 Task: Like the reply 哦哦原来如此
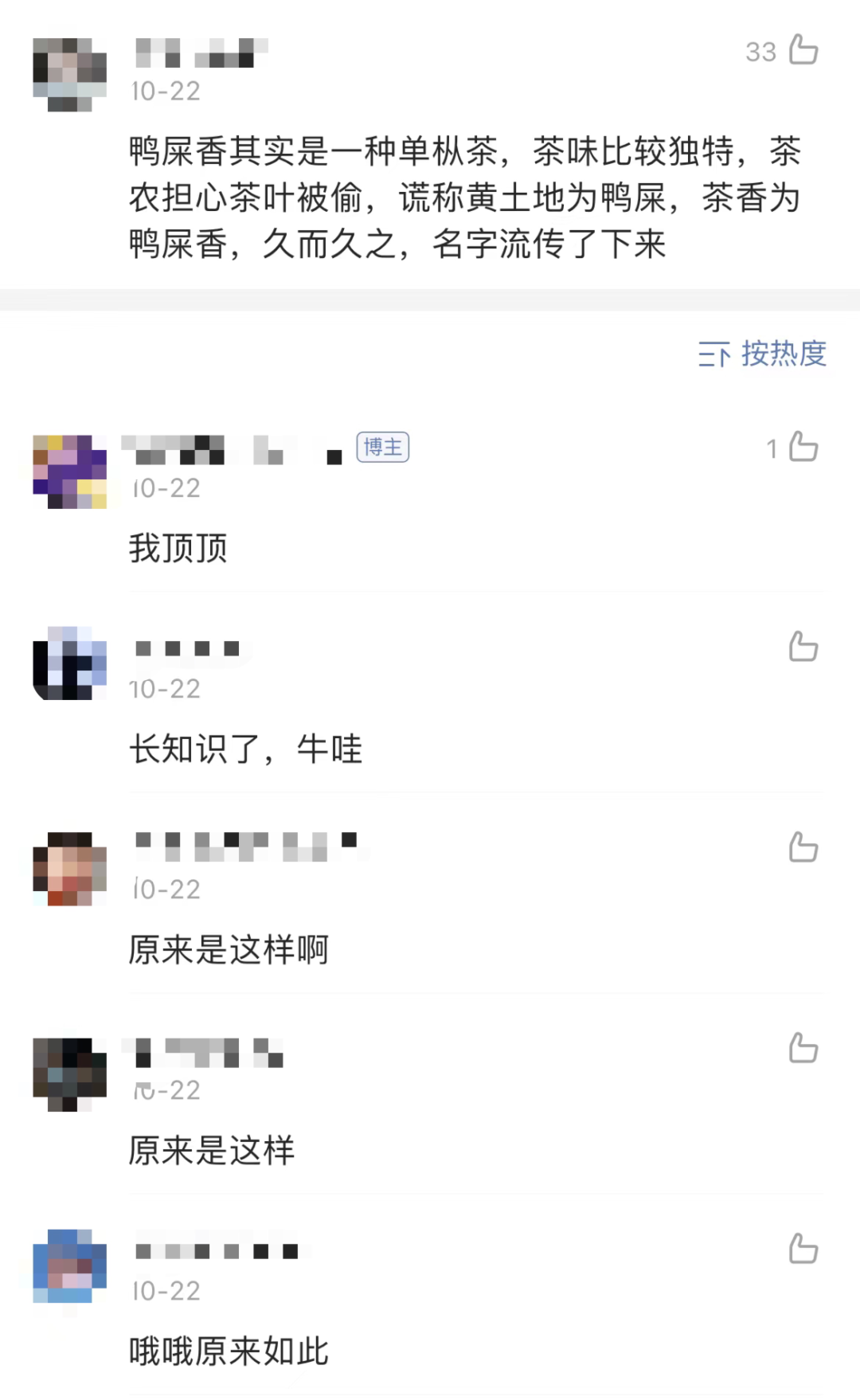pos(803,1249)
